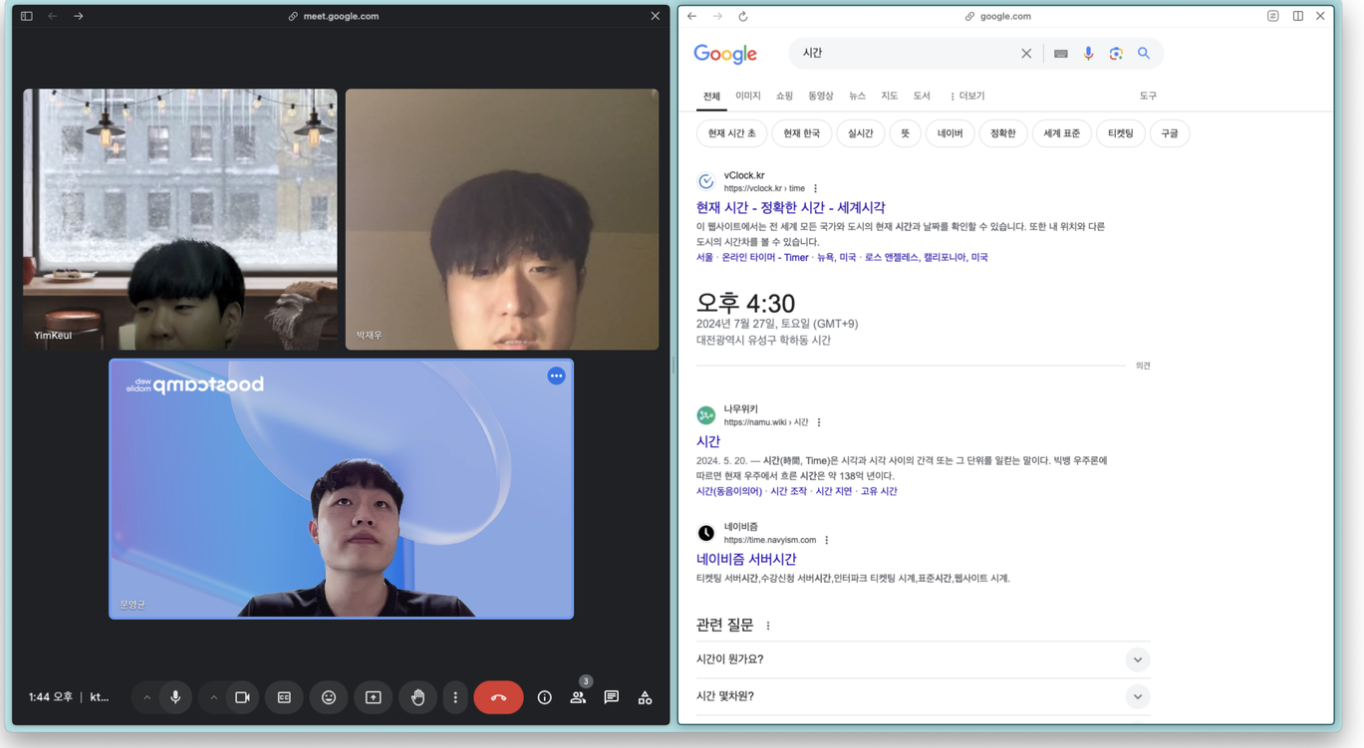This screenshot has height=748, width=1364.
Task: Open the in-call chat panel
Action: coord(611,697)
